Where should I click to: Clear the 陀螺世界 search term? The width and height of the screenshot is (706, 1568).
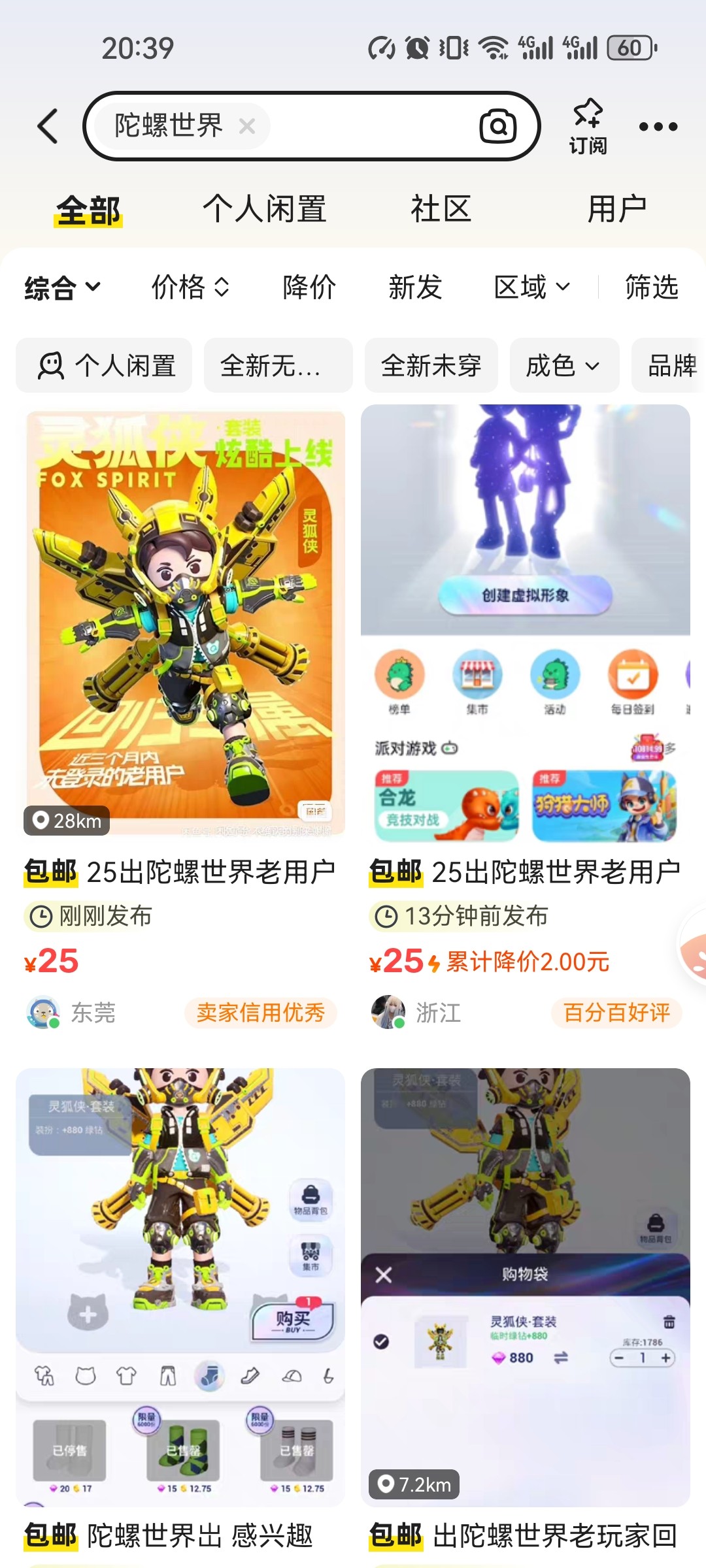click(x=247, y=126)
